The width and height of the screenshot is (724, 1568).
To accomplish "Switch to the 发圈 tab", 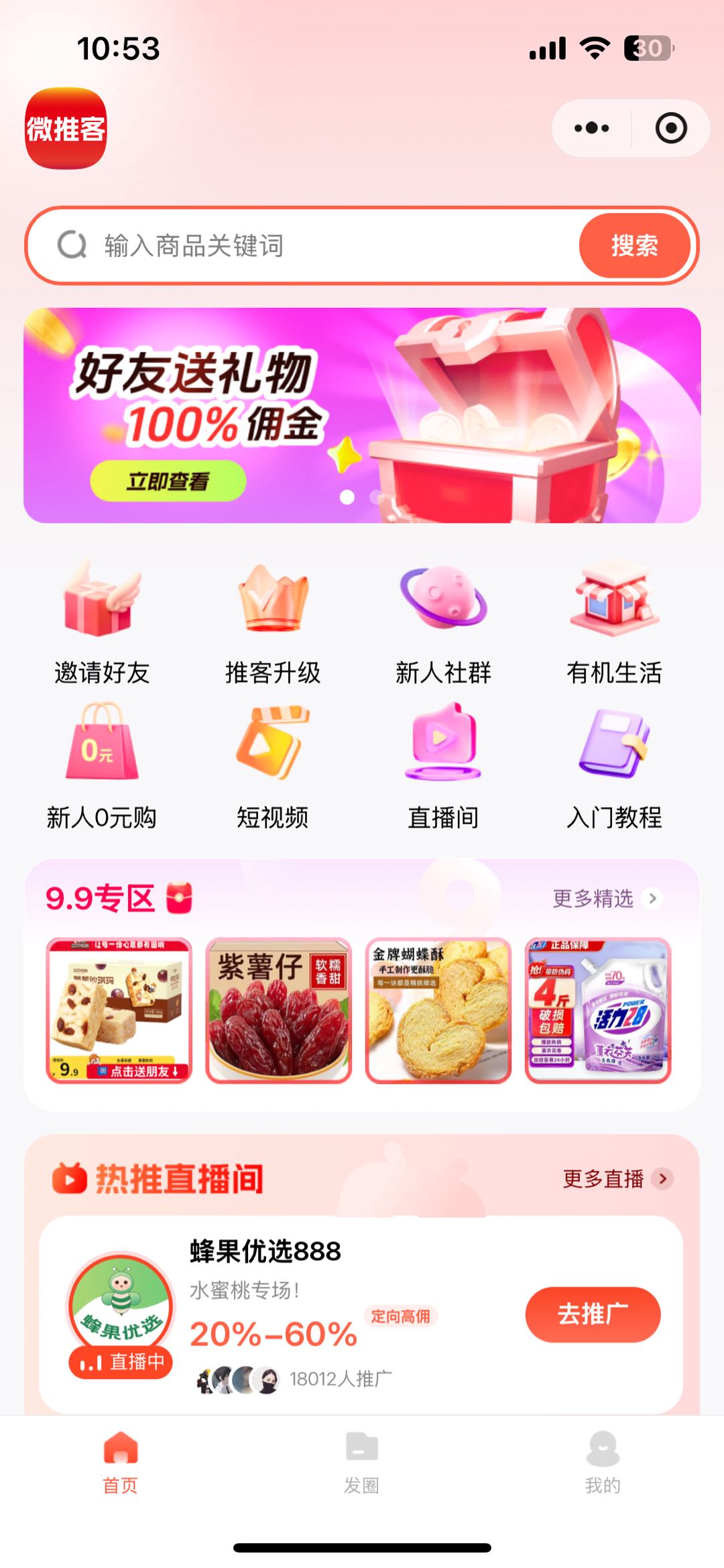I will tap(362, 1462).
